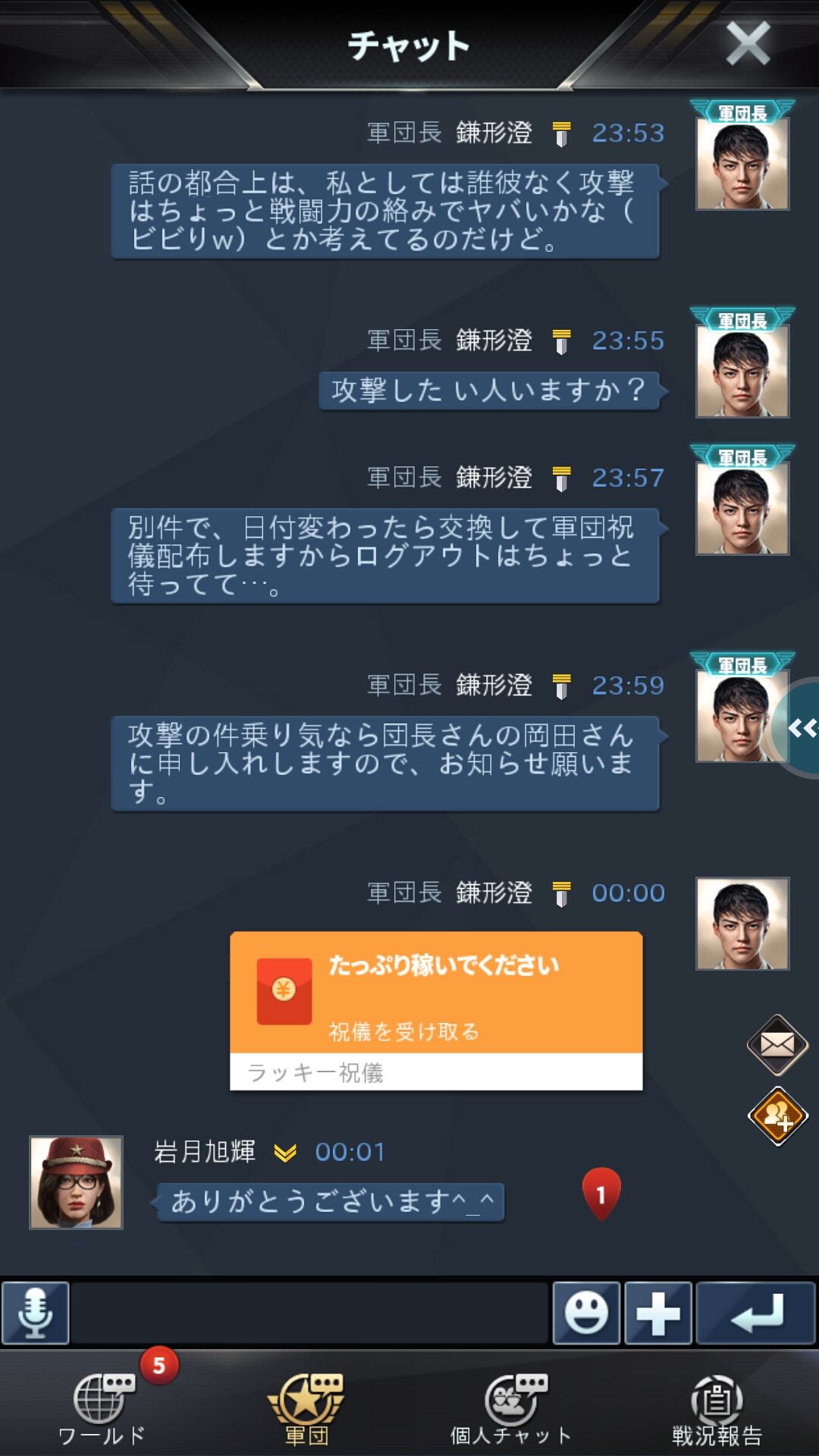Open 鎌形澄's avatar on the 00:00 message
Image resolution: width=819 pixels, height=1456 pixels.
point(742,924)
